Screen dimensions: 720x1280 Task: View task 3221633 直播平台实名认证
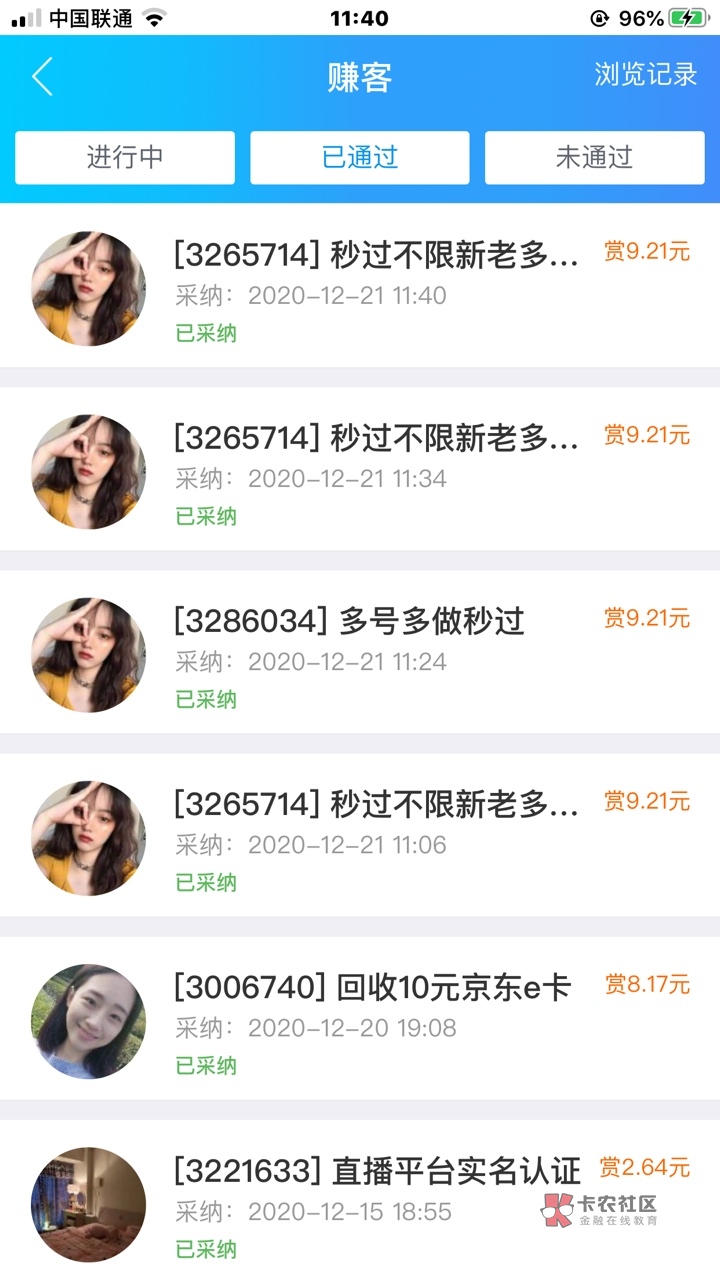pyautogui.click(x=375, y=1201)
